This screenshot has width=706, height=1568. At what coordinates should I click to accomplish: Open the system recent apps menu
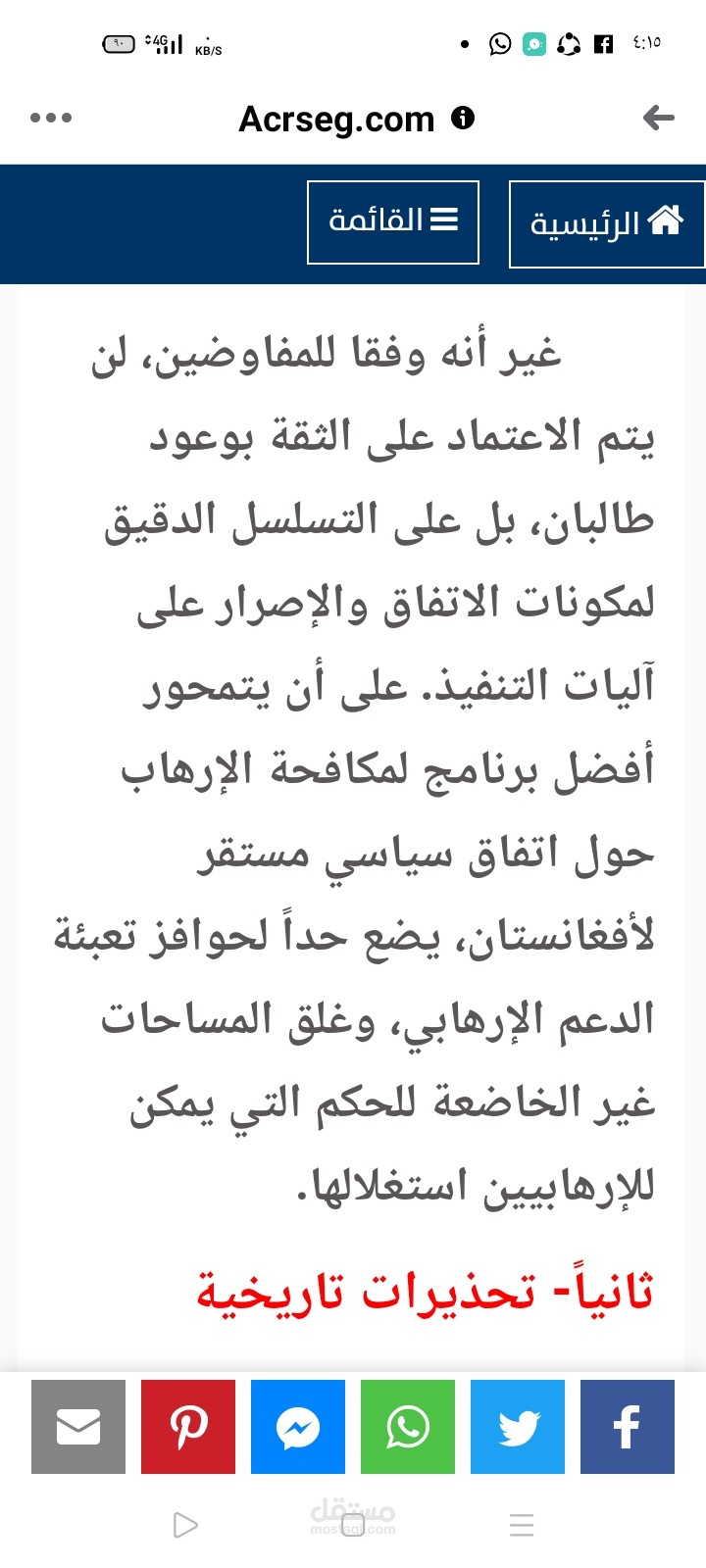[x=522, y=1525]
